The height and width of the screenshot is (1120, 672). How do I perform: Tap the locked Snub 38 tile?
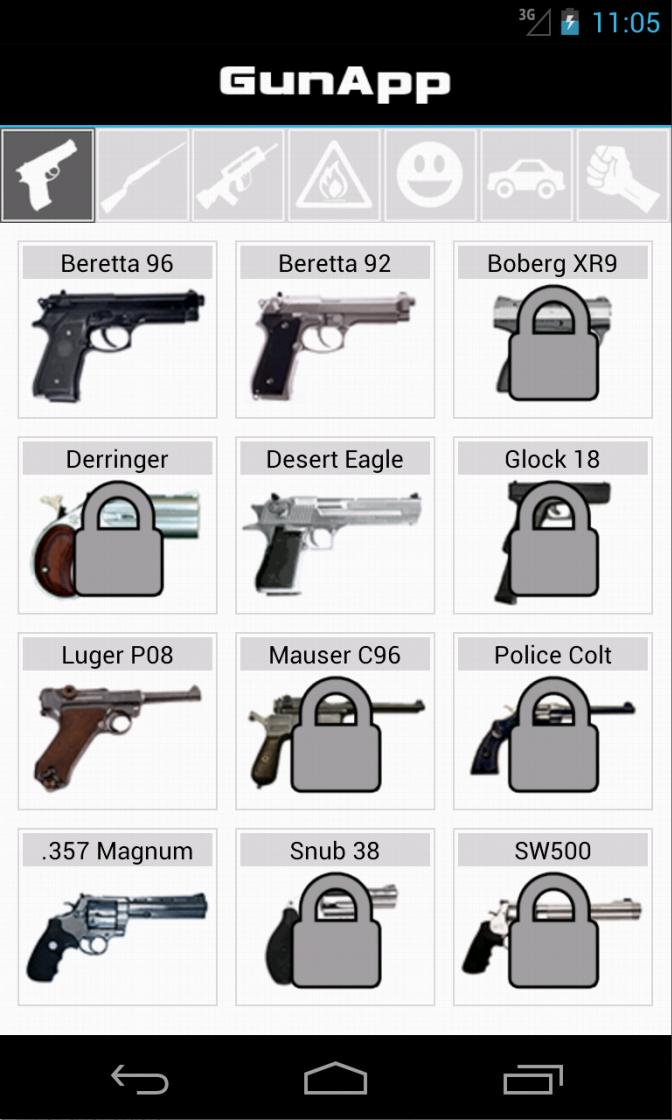point(335,917)
